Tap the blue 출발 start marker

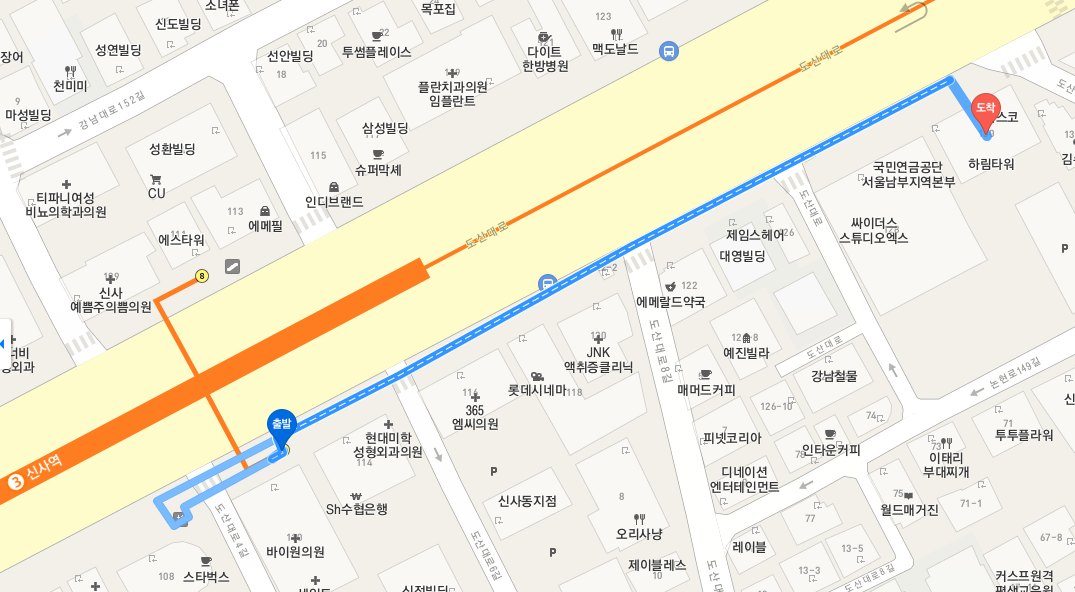pyautogui.click(x=281, y=424)
